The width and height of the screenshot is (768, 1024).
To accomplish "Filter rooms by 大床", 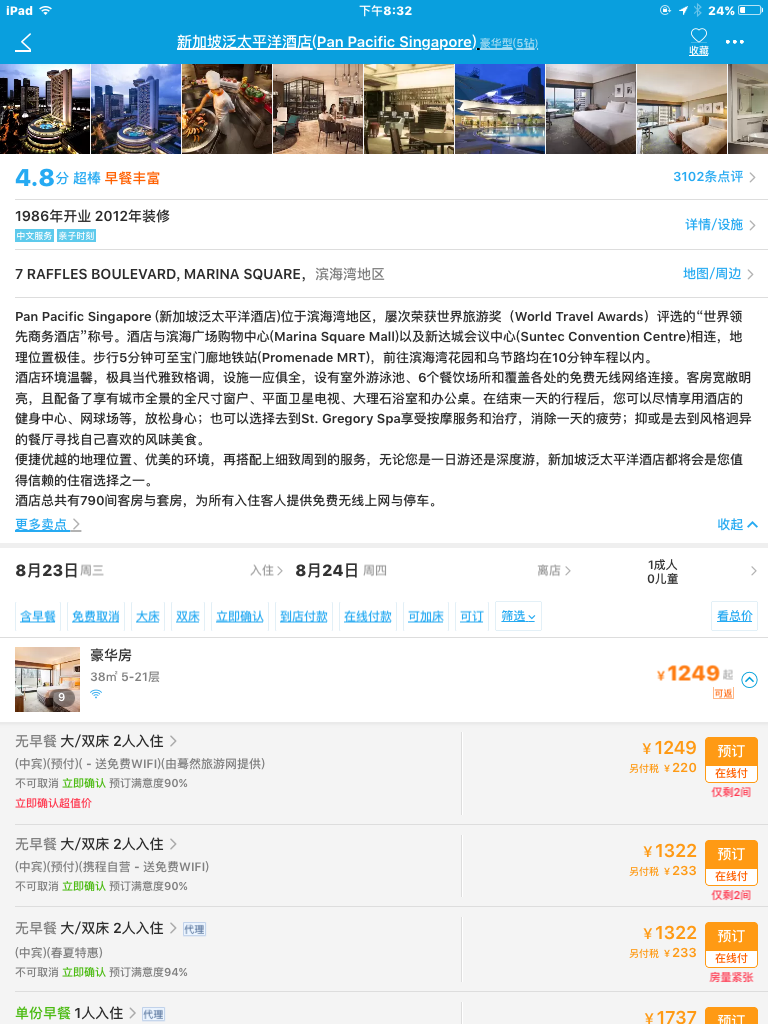I will (x=148, y=616).
